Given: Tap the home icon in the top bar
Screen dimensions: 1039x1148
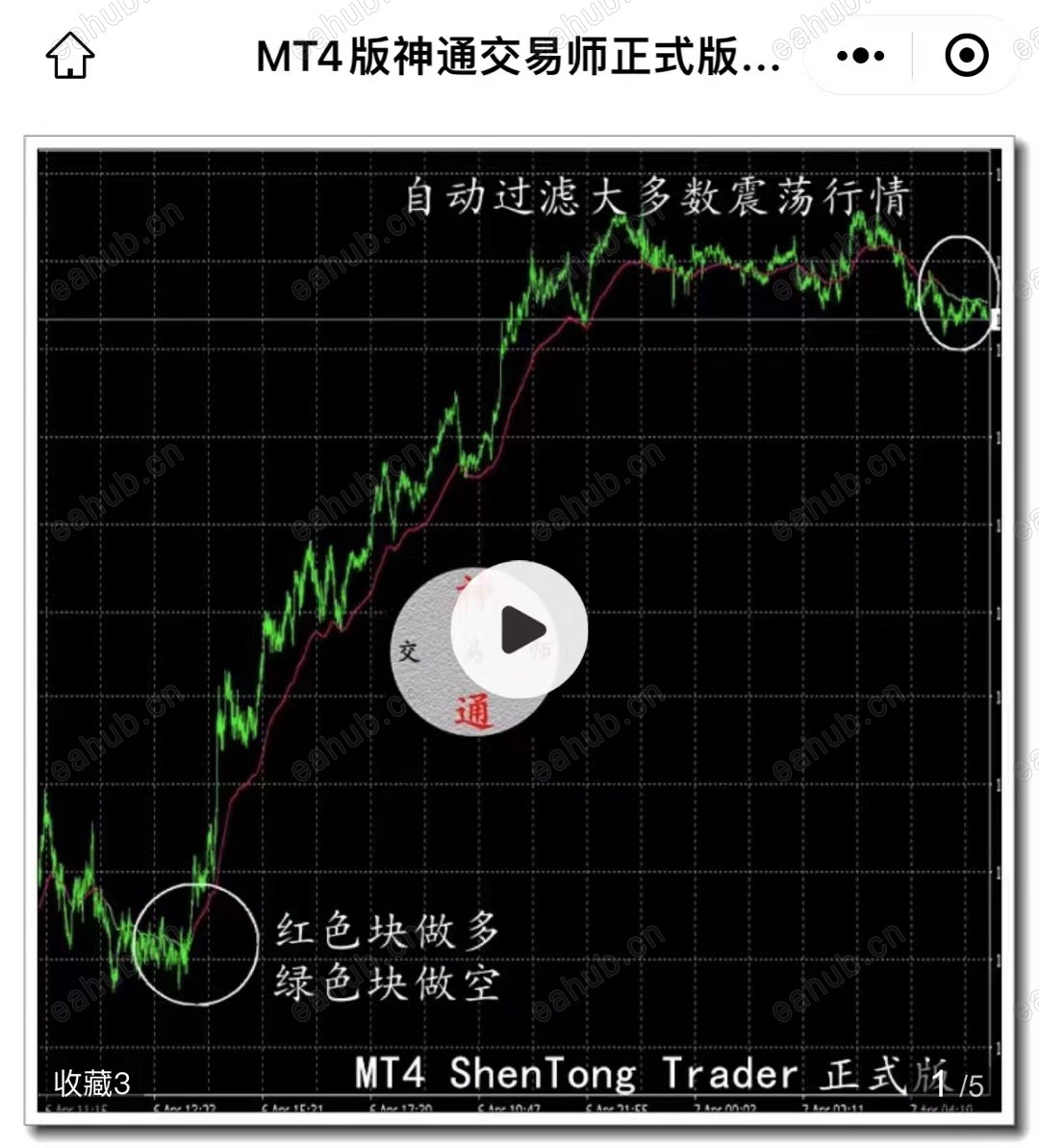Looking at the screenshot, I should click(x=70, y=55).
